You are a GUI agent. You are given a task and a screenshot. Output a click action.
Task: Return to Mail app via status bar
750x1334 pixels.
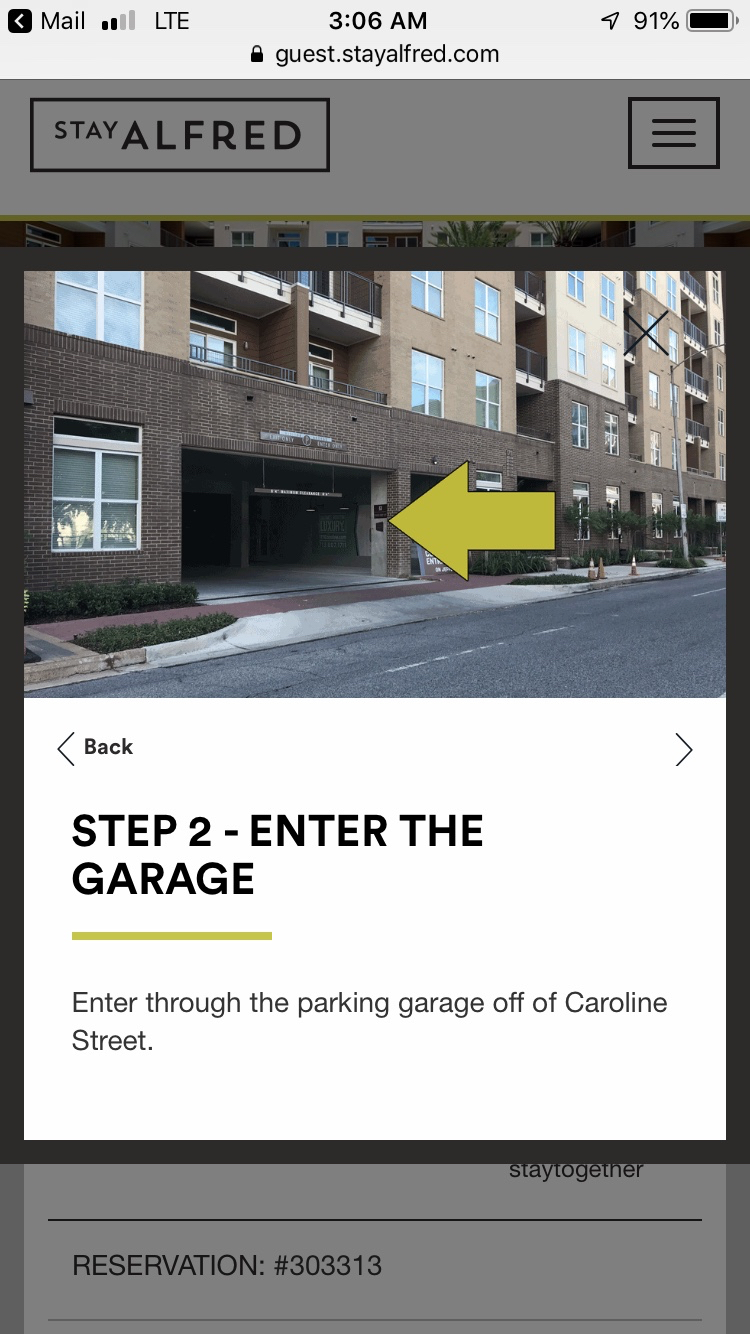tap(47, 21)
